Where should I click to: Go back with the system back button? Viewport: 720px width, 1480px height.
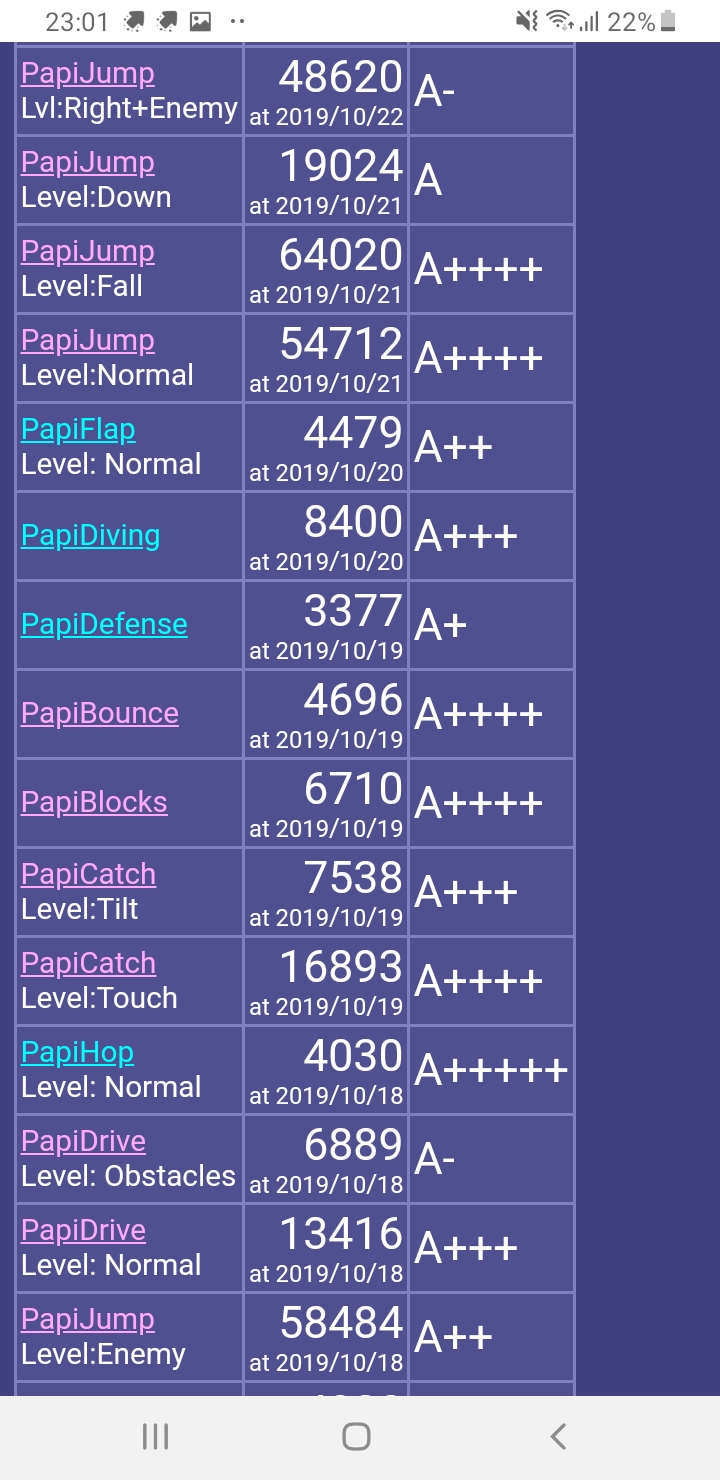558,1437
